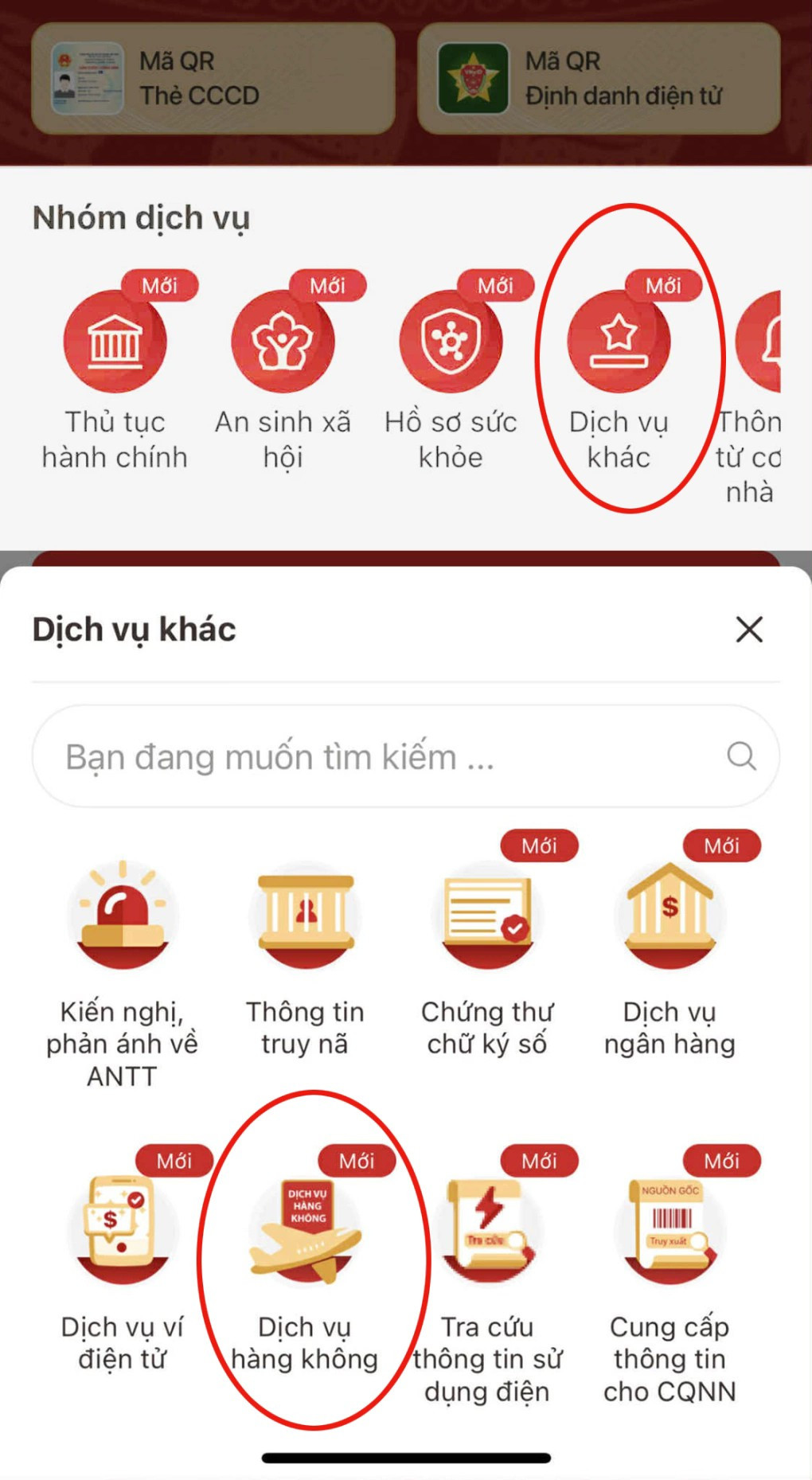Select the An sinh xã hội icon
The height and width of the screenshot is (1480, 812).
tap(283, 342)
